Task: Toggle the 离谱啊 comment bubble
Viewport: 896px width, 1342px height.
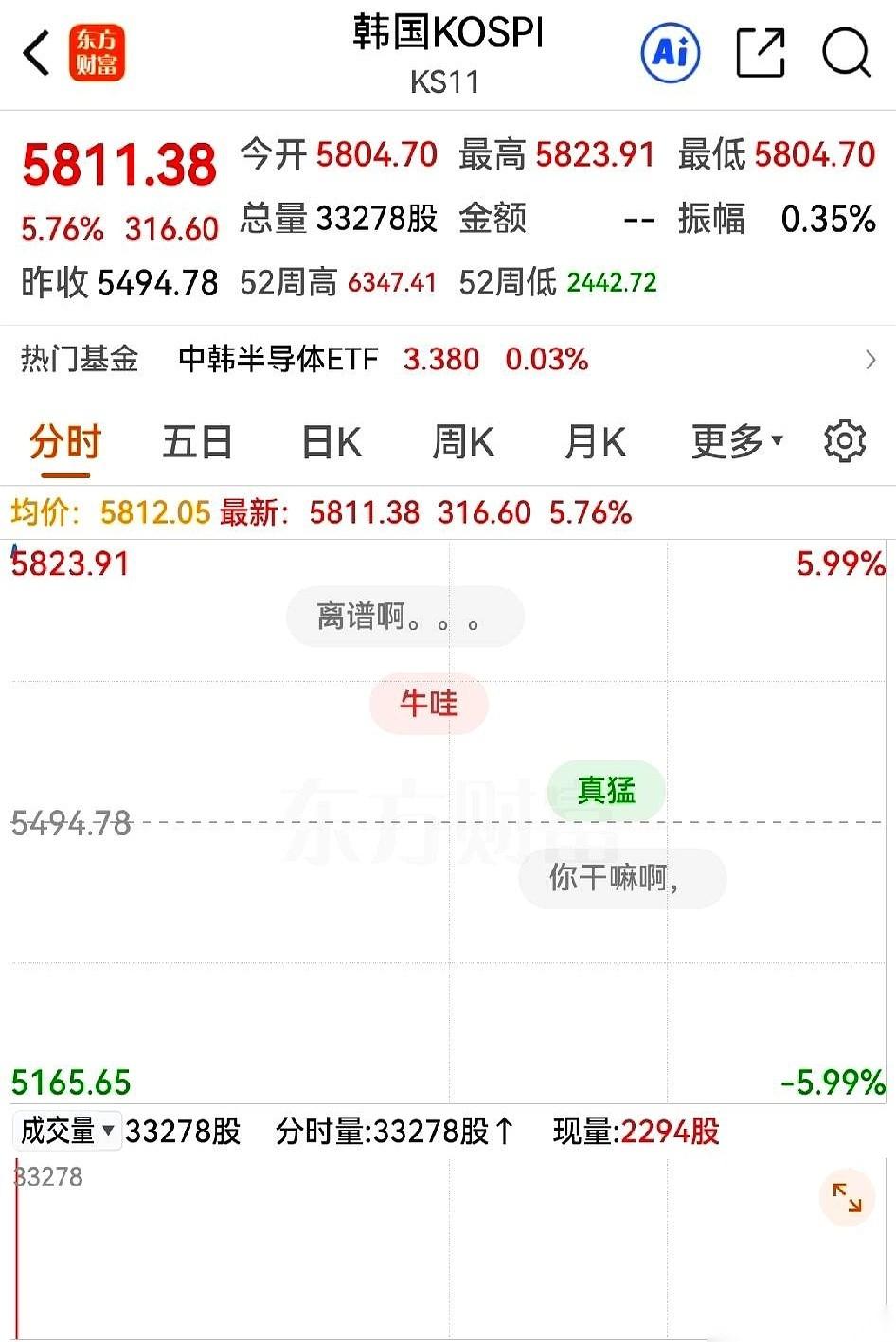Action: 404,616
